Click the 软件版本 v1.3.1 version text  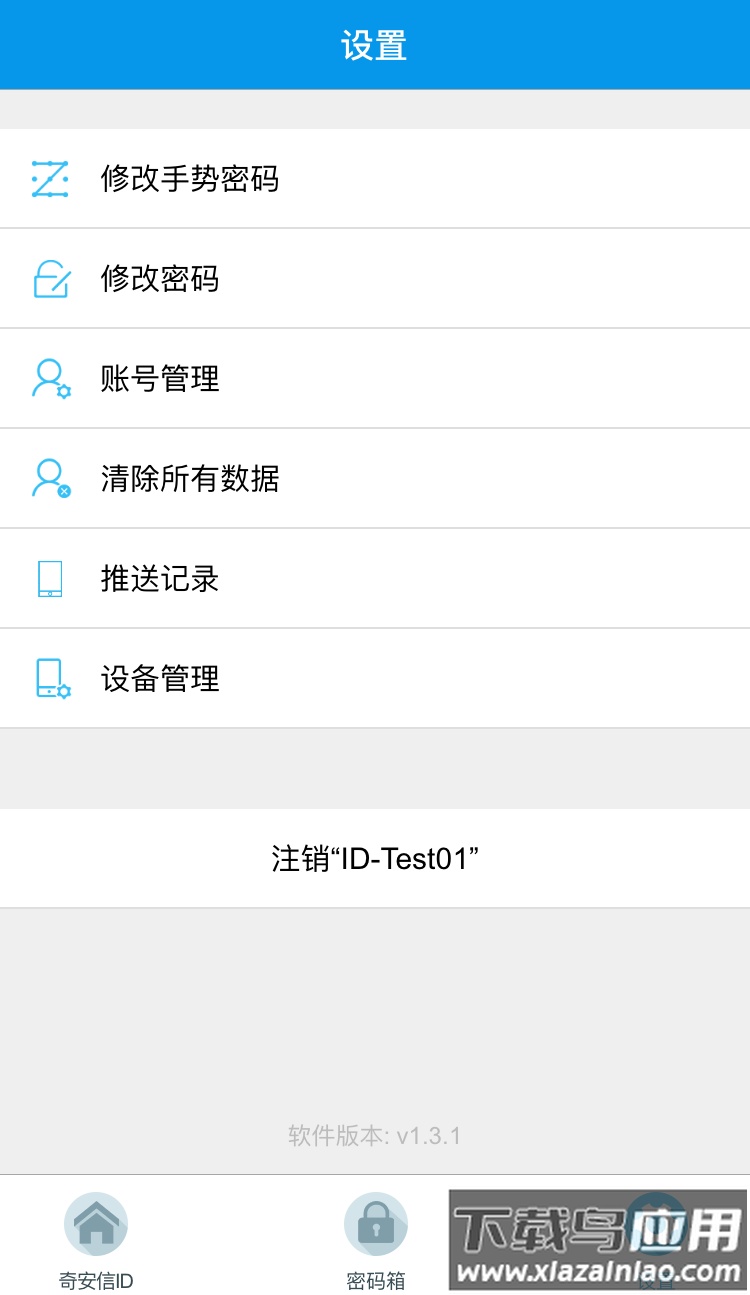pyautogui.click(x=375, y=1135)
